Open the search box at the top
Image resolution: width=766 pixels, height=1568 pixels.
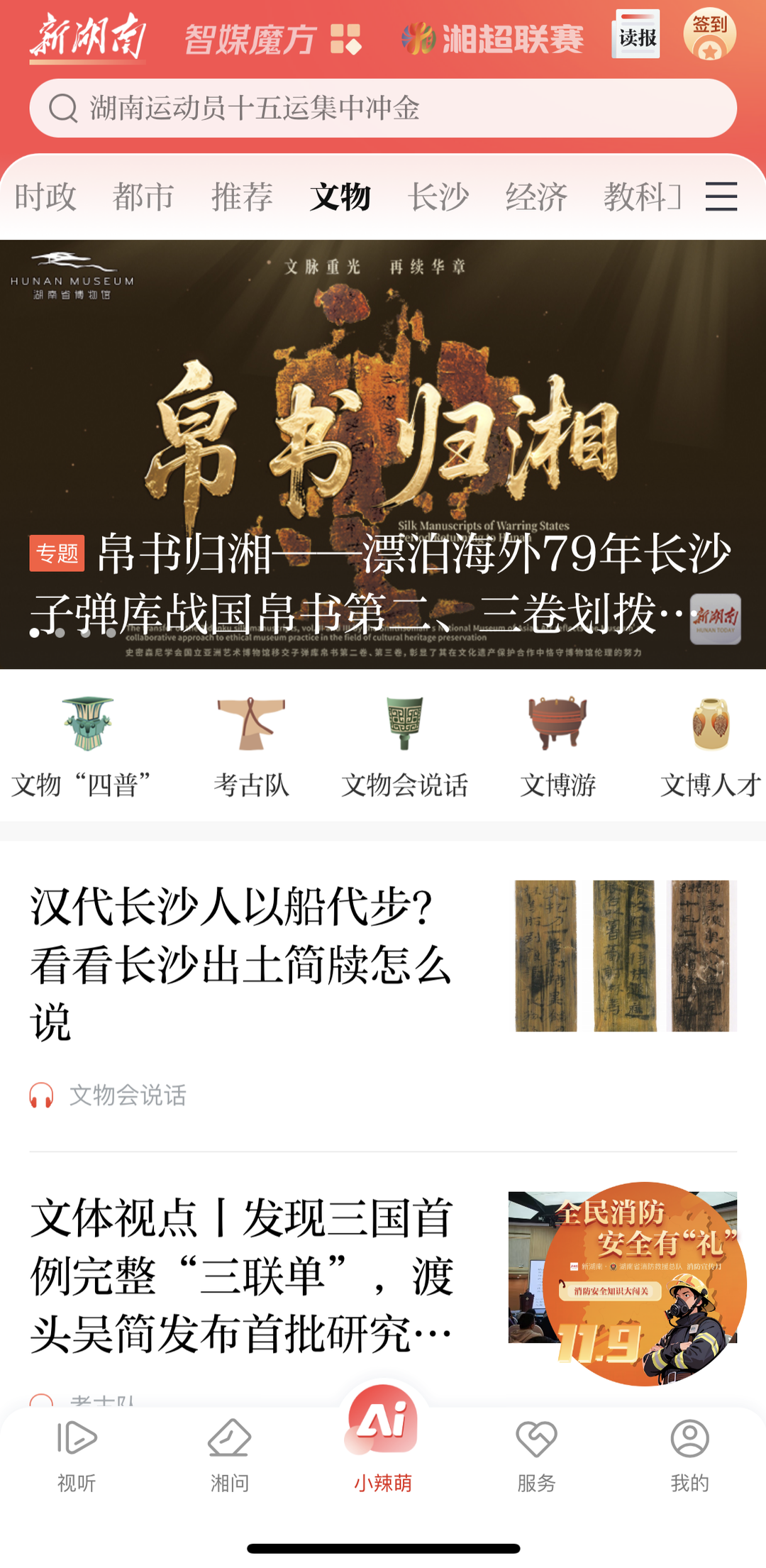(x=383, y=109)
